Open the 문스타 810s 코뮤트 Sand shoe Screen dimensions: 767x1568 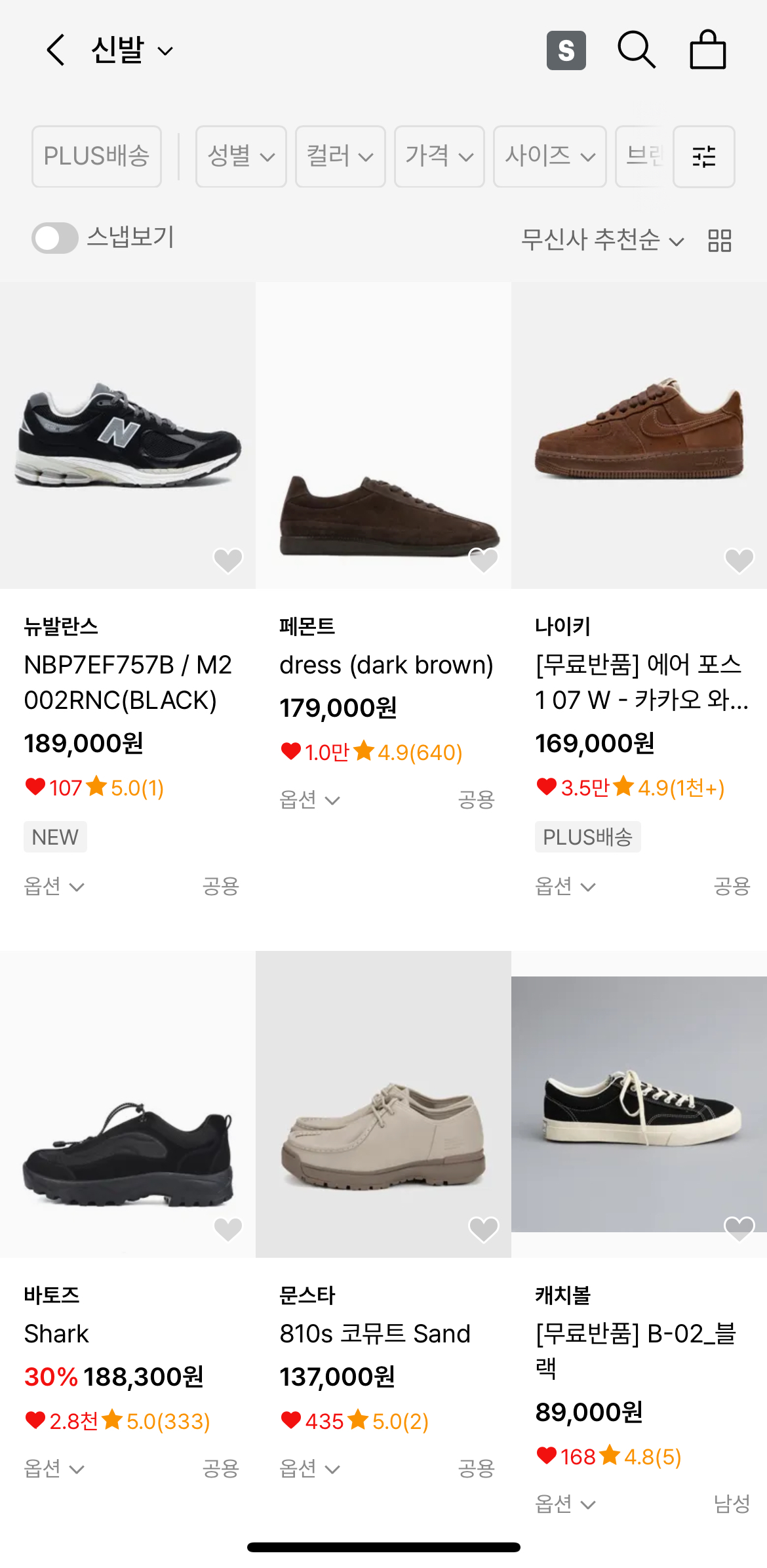383,1104
